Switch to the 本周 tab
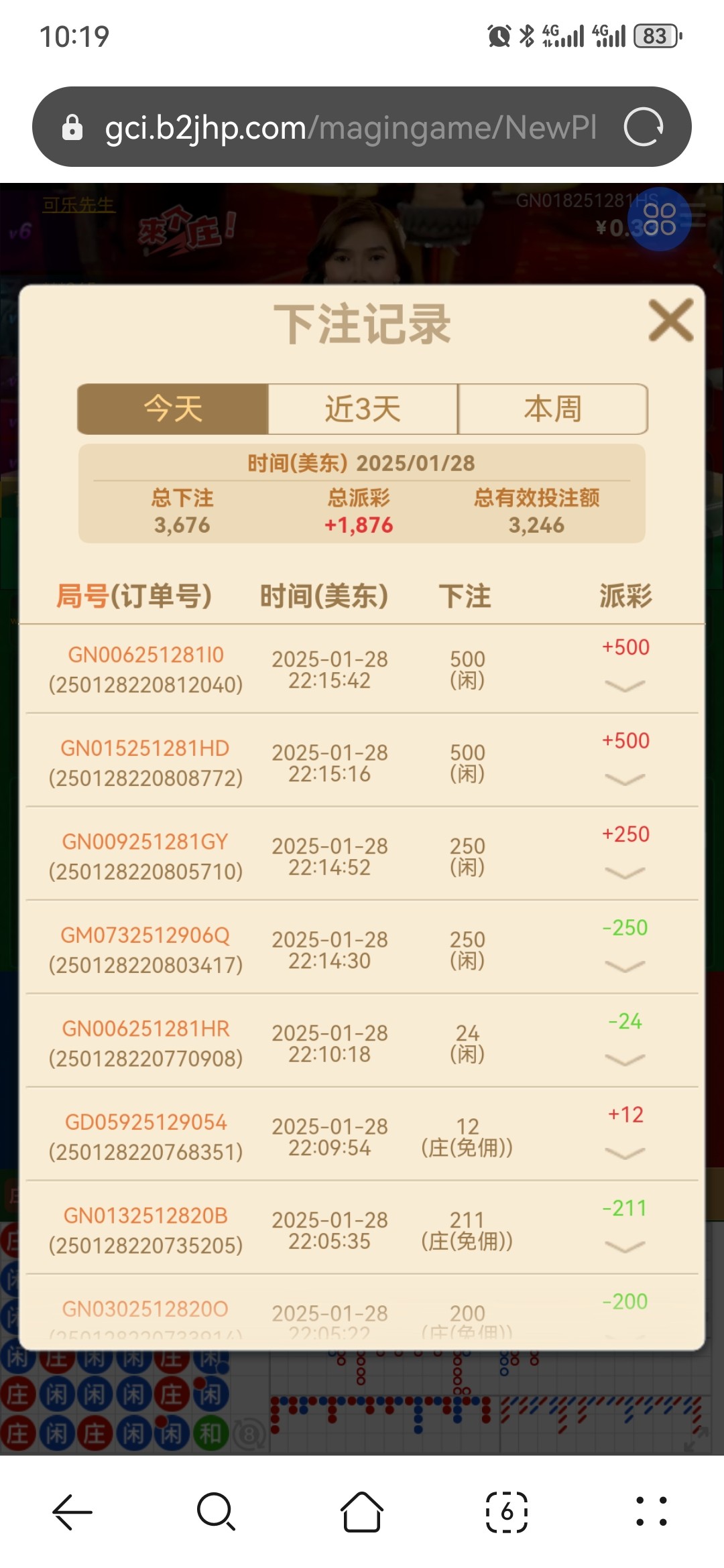The image size is (724, 1568). pos(553,409)
